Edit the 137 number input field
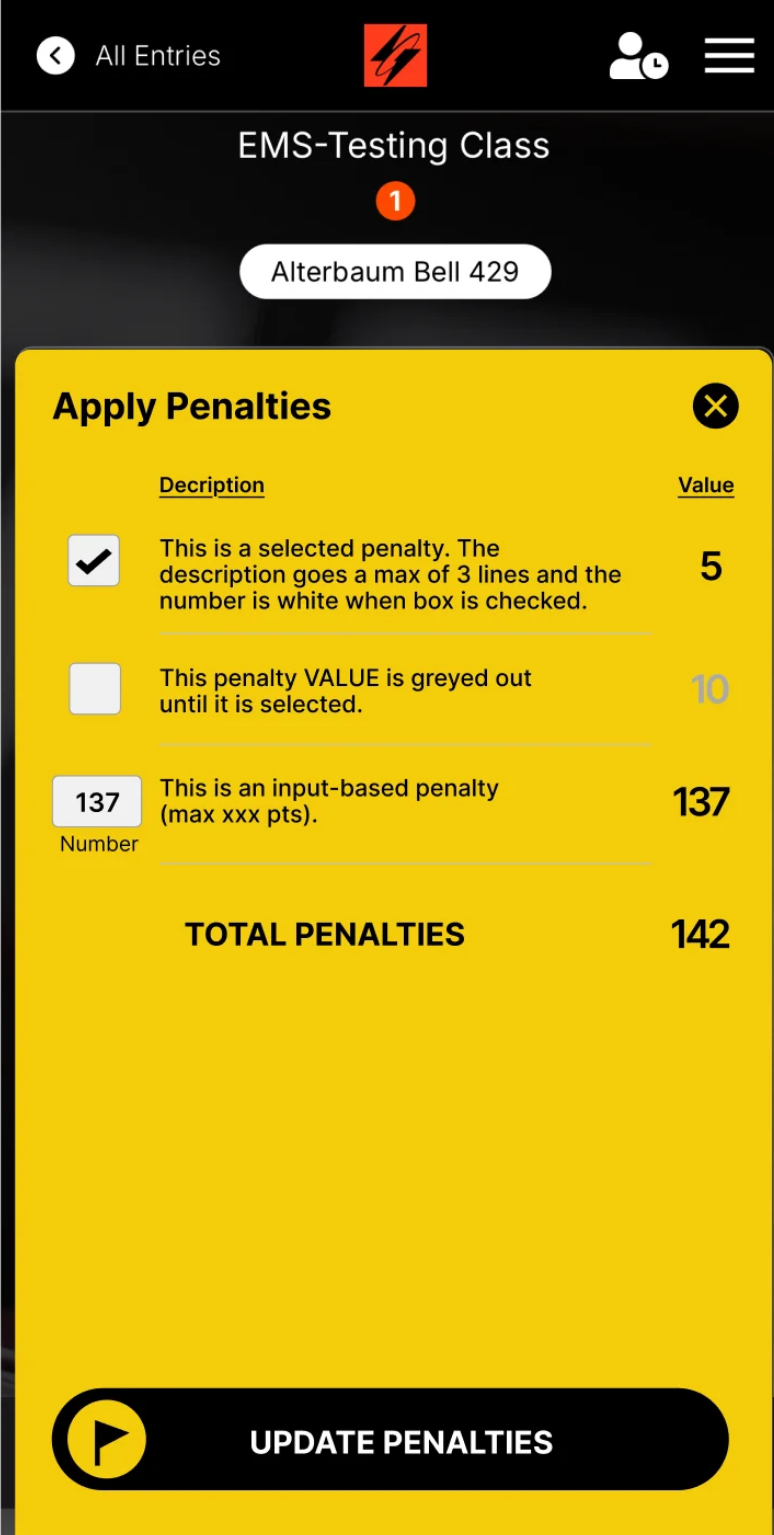Image resolution: width=774 pixels, height=1535 pixels. [x=97, y=802]
